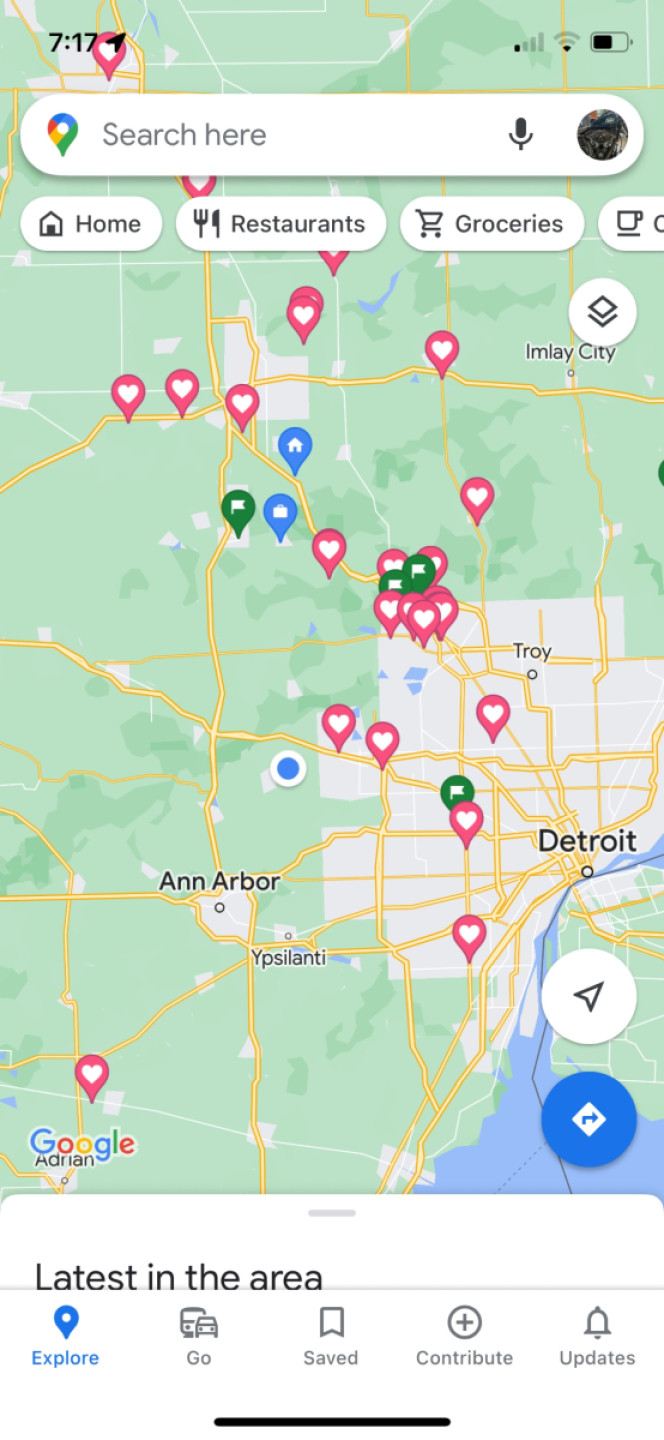Switch to the Go tab

coord(199,1336)
